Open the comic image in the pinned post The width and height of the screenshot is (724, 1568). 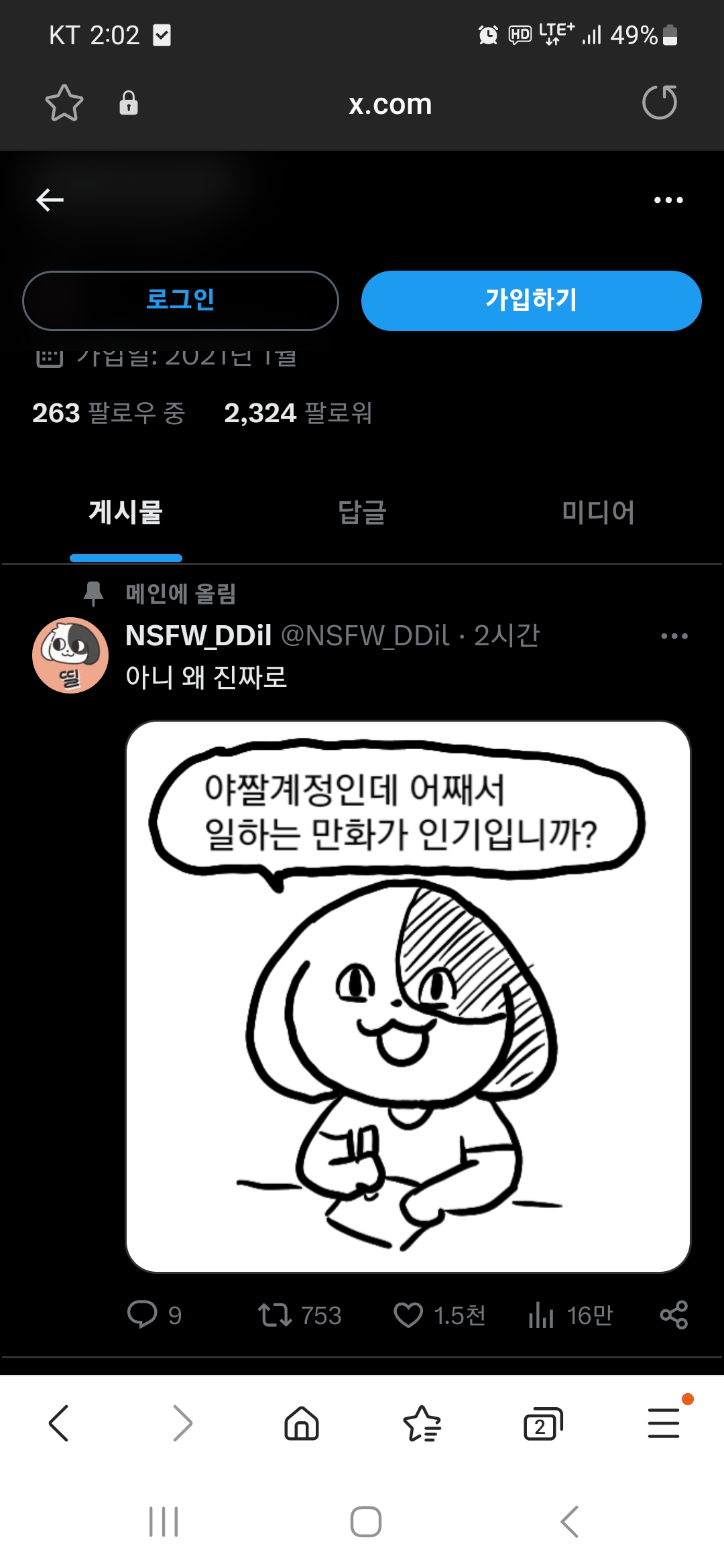coord(408,996)
